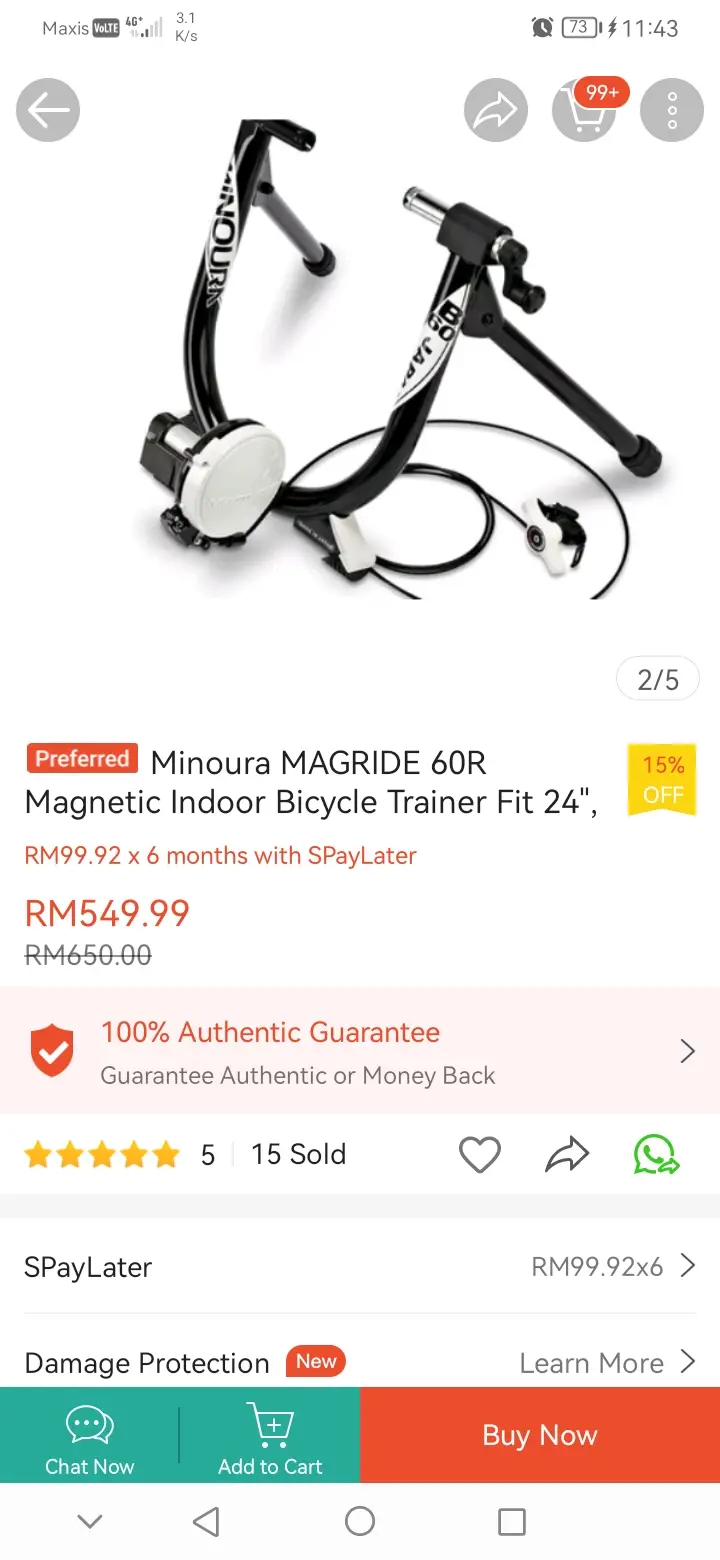Learn more about Damage Protection
720x1560 pixels.
coord(606,1363)
